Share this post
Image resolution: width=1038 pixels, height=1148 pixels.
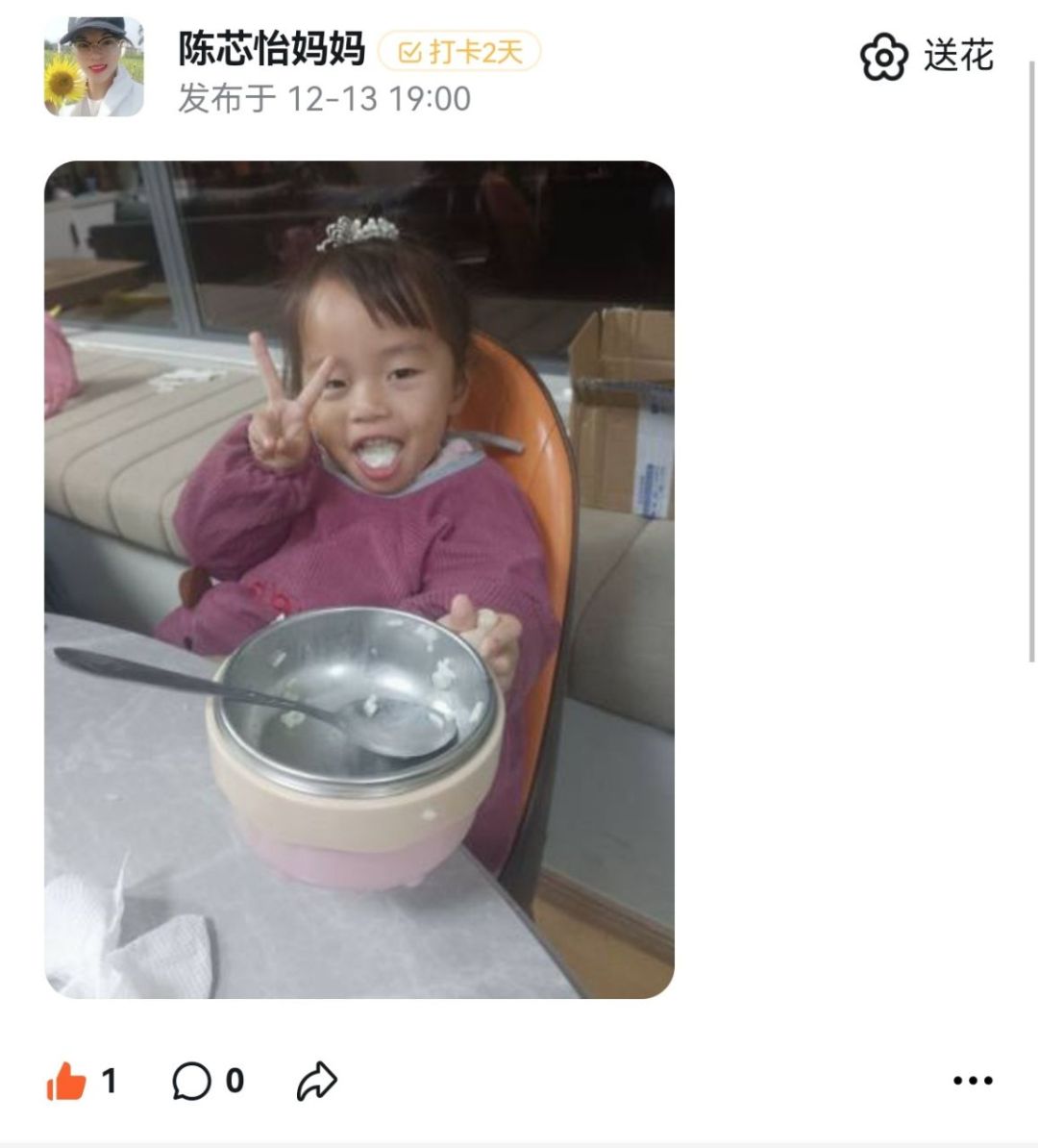pyautogui.click(x=316, y=1082)
